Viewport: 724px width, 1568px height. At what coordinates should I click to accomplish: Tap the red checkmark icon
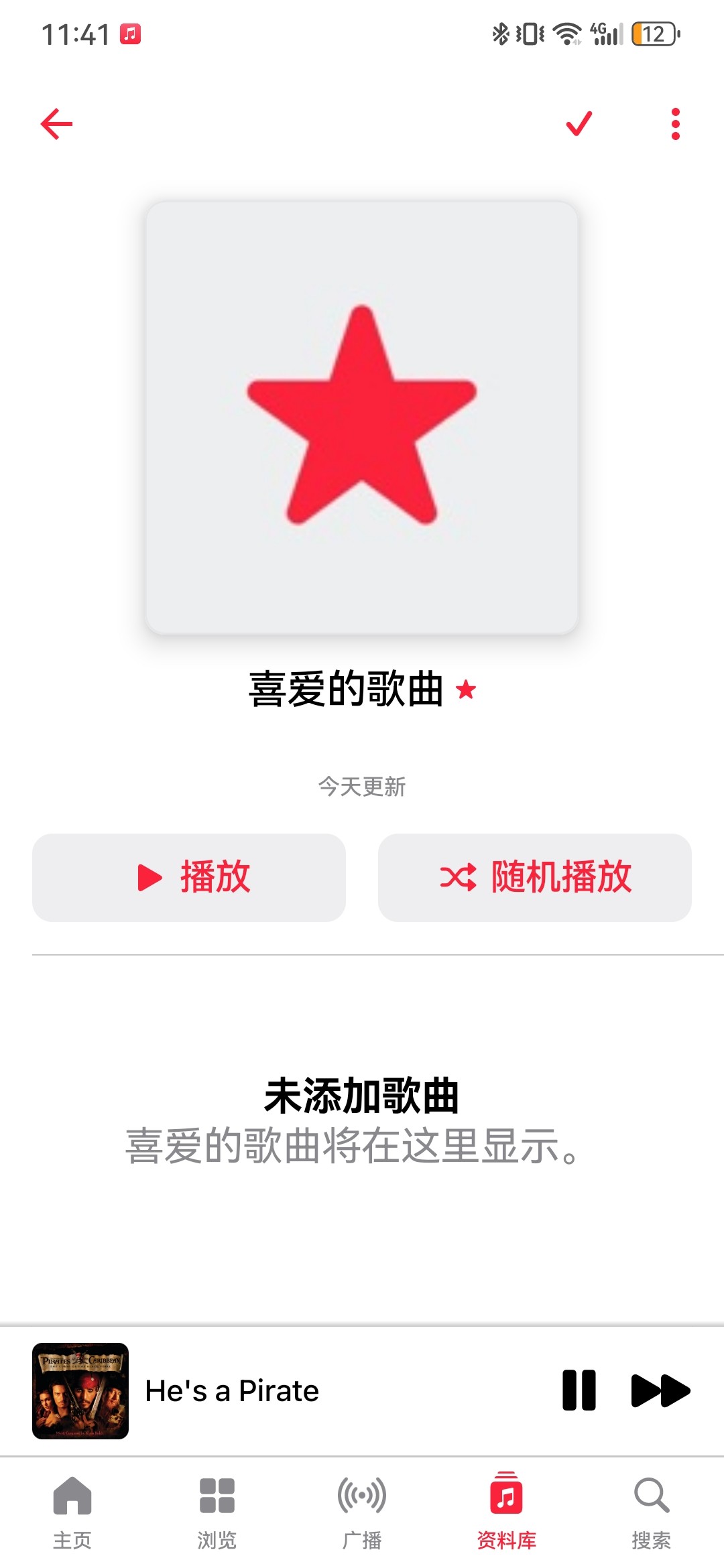pyautogui.click(x=579, y=124)
